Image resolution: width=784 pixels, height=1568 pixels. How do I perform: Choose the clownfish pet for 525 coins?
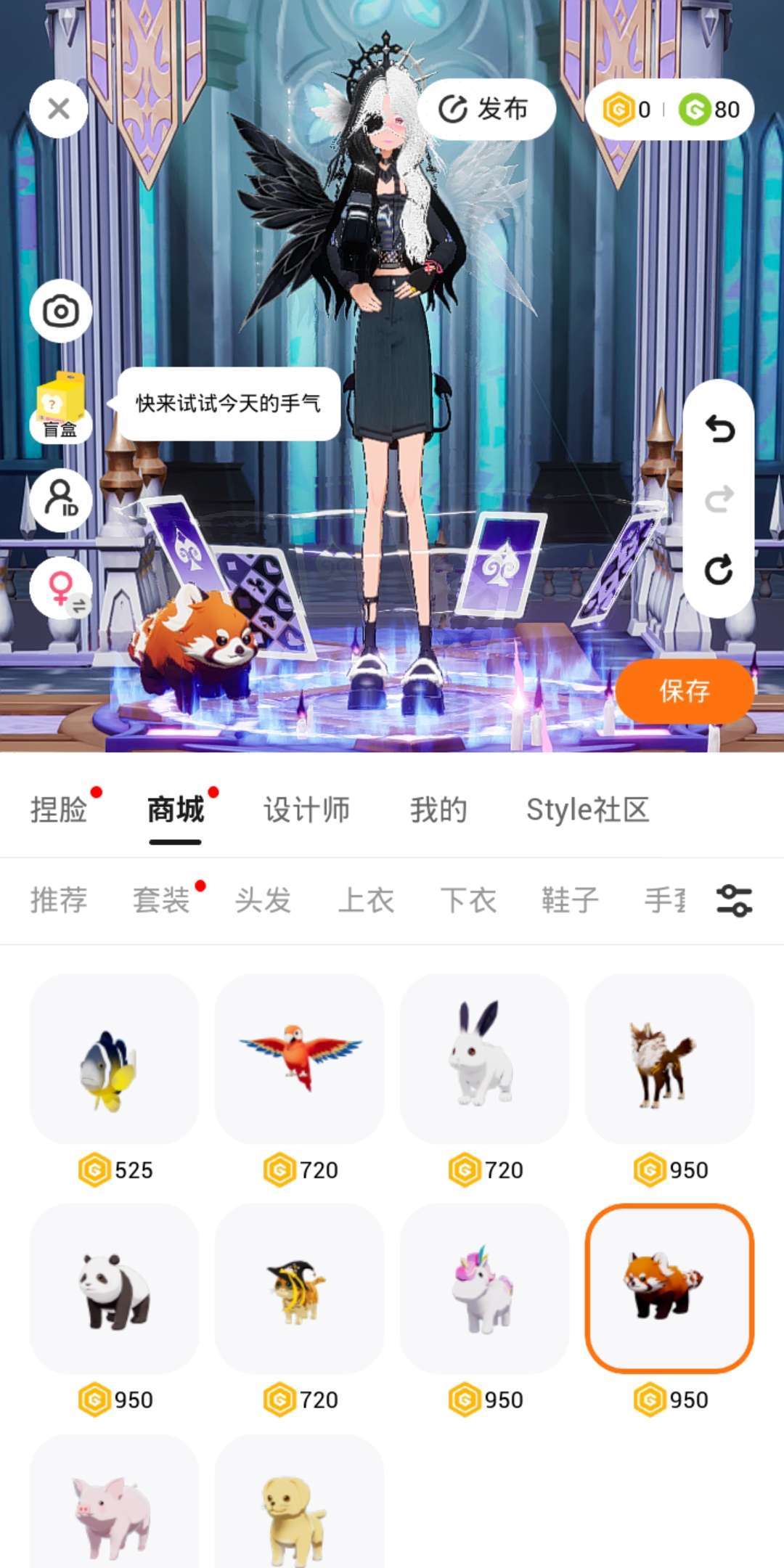[x=114, y=1059]
